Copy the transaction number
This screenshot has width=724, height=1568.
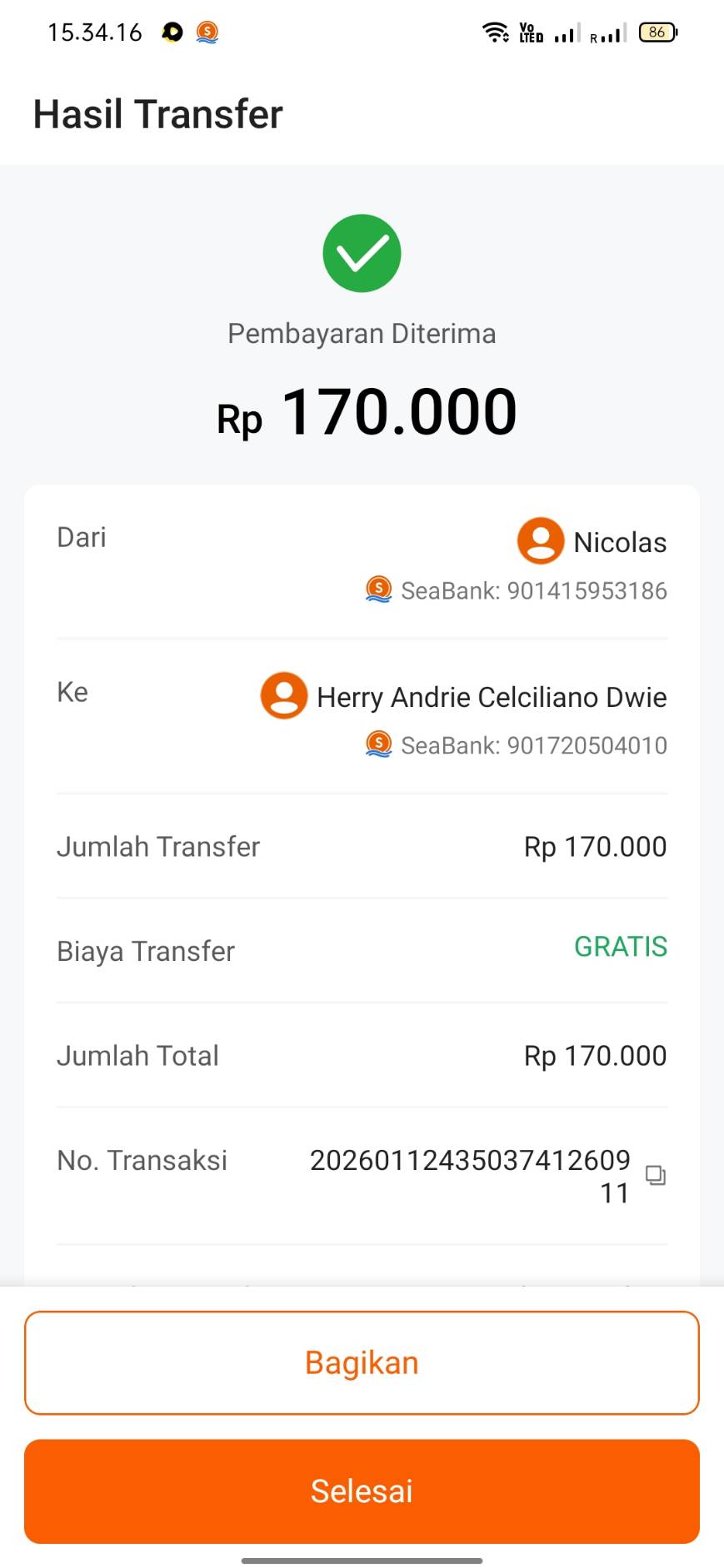point(656,1175)
